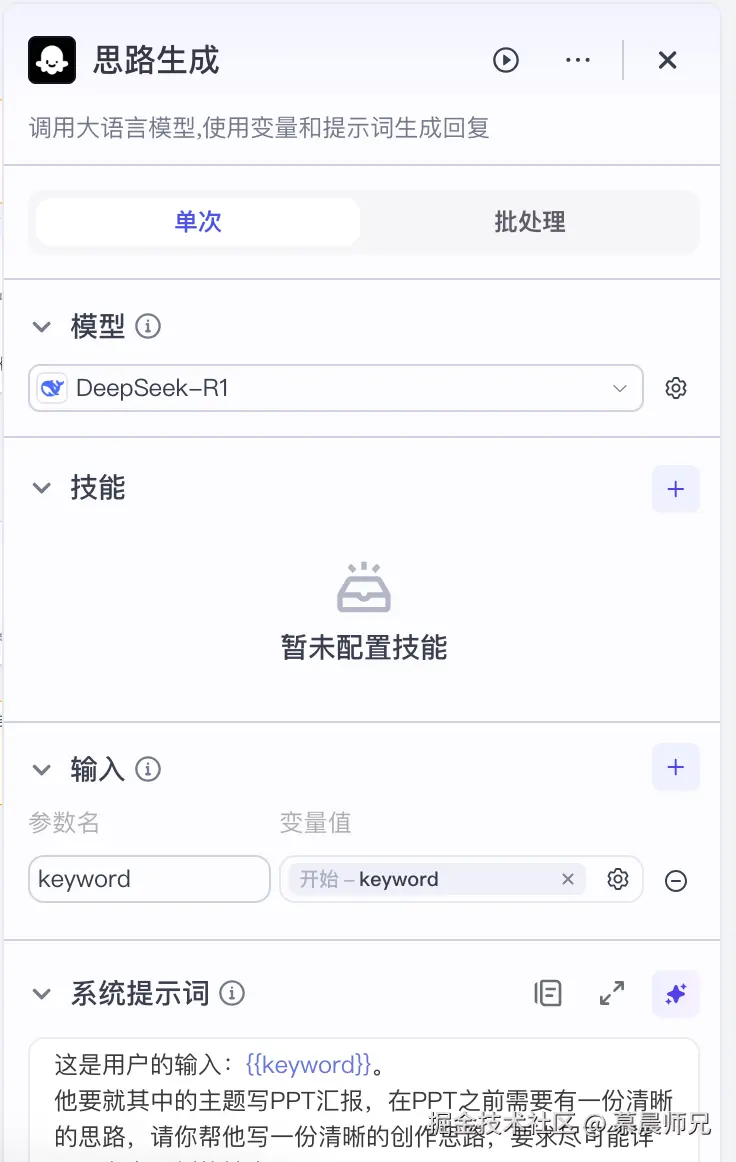Open model settings gear
This screenshot has width=736, height=1162.
[x=676, y=388]
